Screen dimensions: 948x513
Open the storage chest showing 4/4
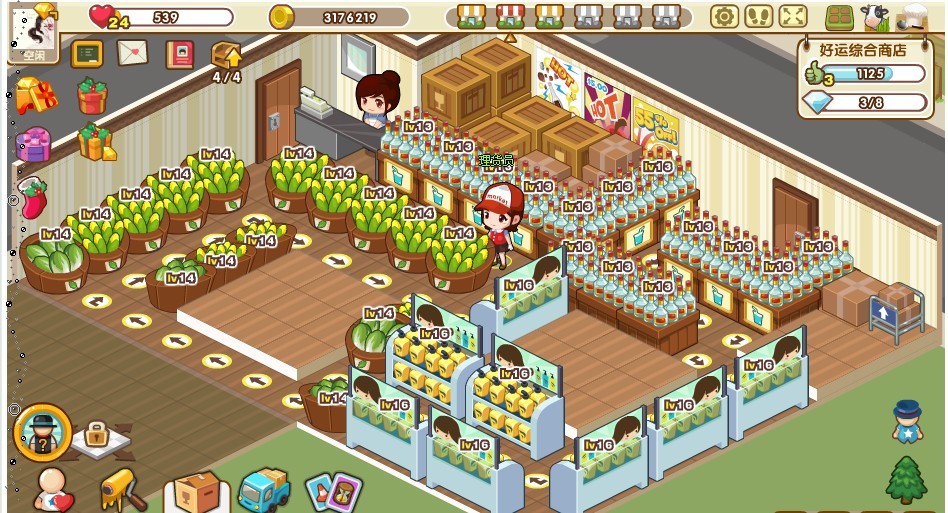pos(227,58)
